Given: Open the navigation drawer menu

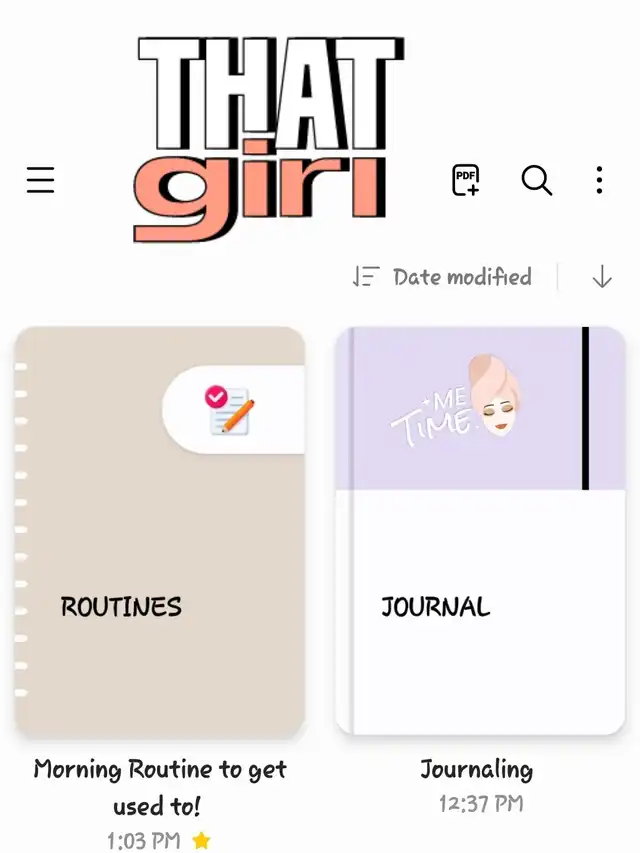Looking at the screenshot, I should point(40,180).
